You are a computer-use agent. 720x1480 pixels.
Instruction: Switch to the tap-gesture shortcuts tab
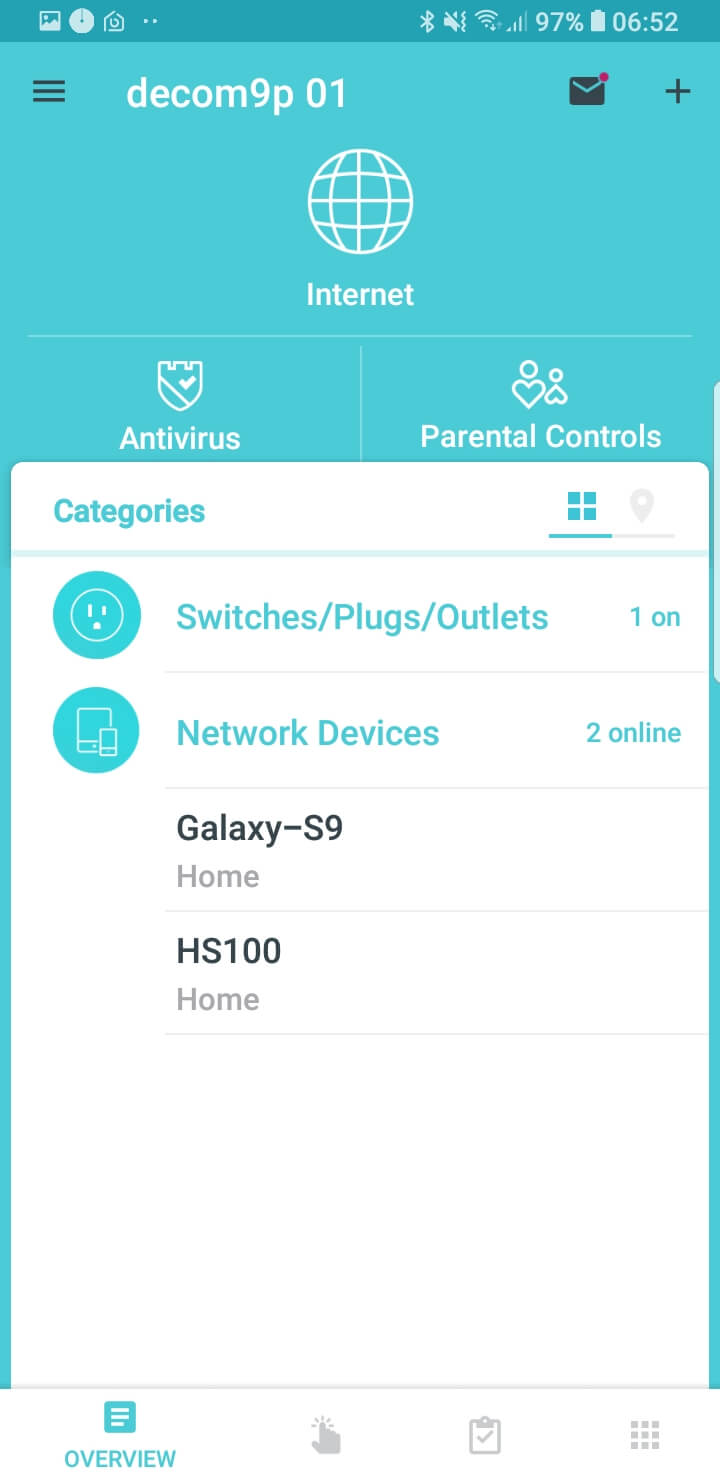(x=324, y=1434)
